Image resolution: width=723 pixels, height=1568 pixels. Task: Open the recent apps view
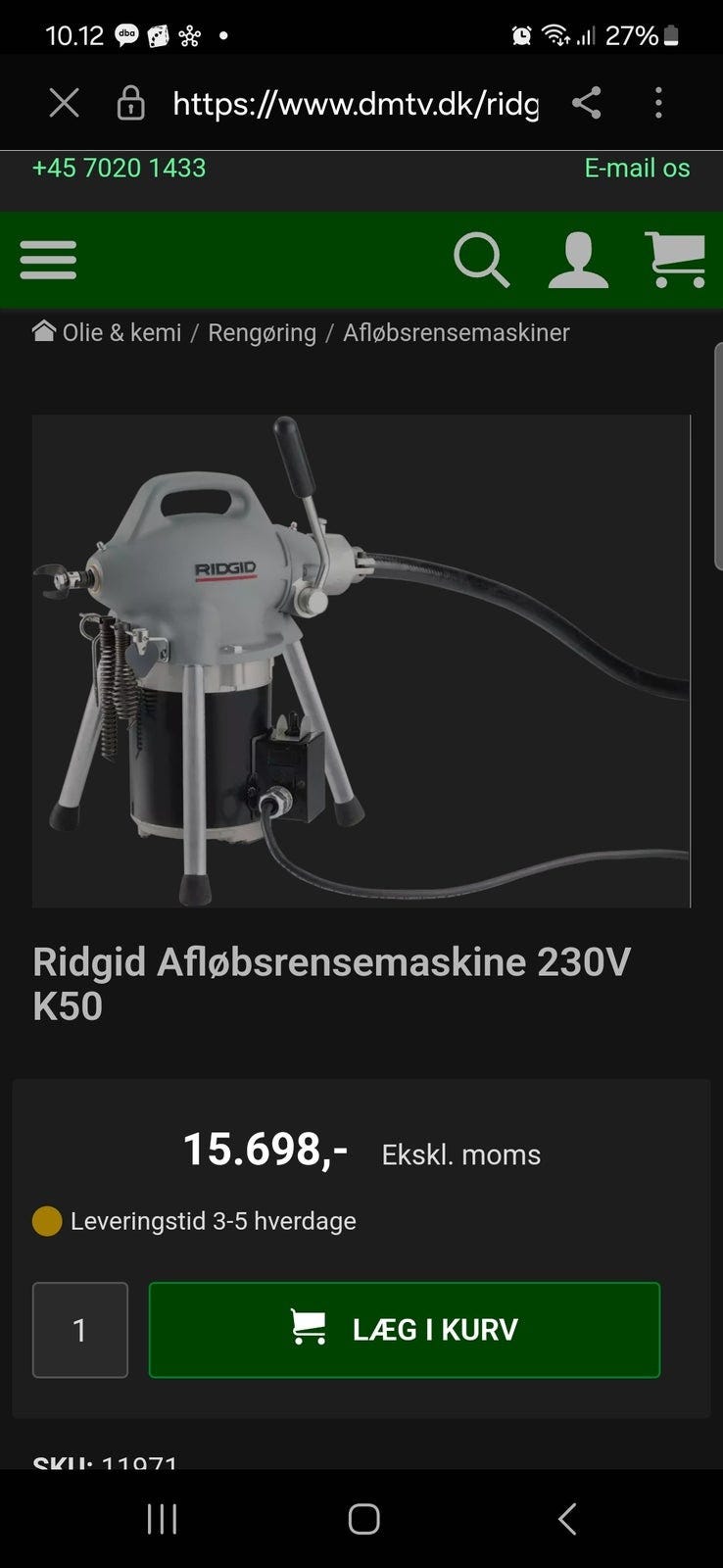(162, 1518)
